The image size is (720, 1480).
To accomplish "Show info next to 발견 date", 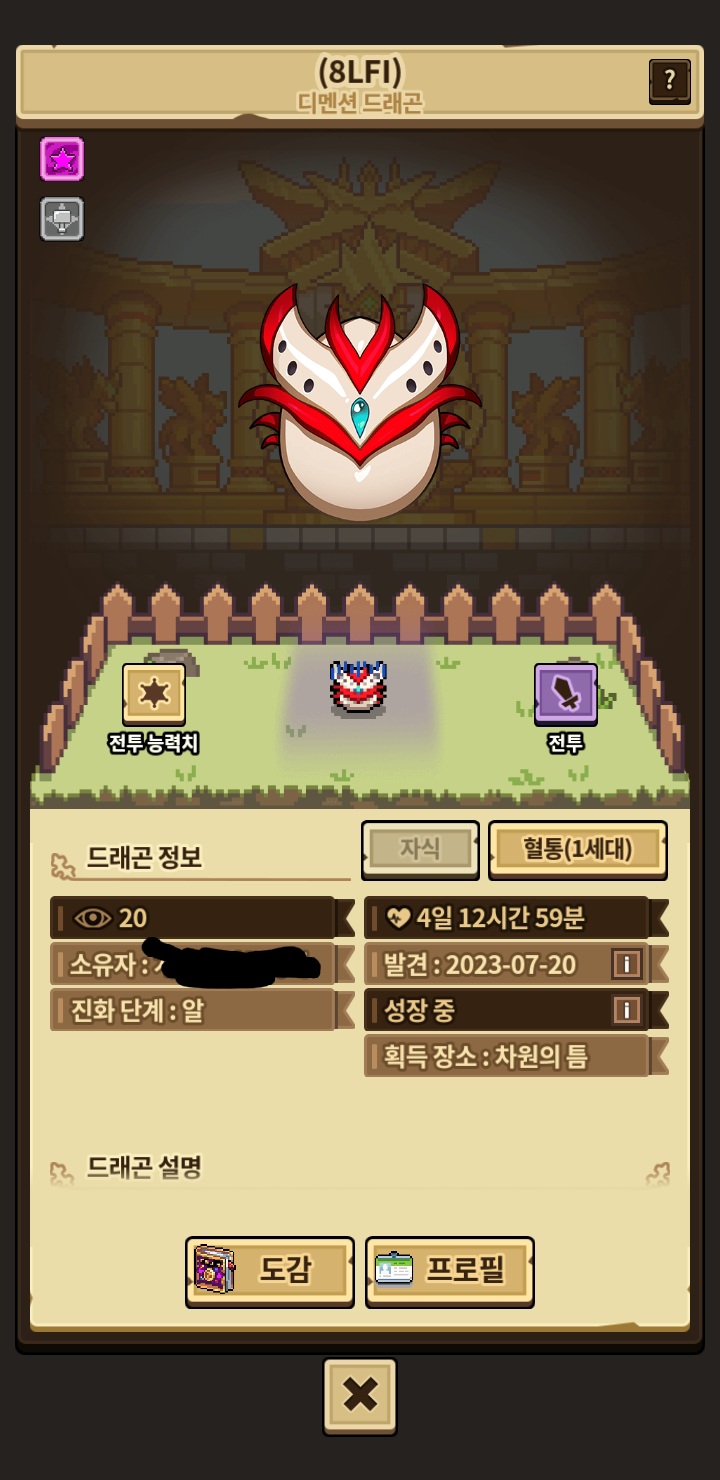I will click(x=626, y=964).
